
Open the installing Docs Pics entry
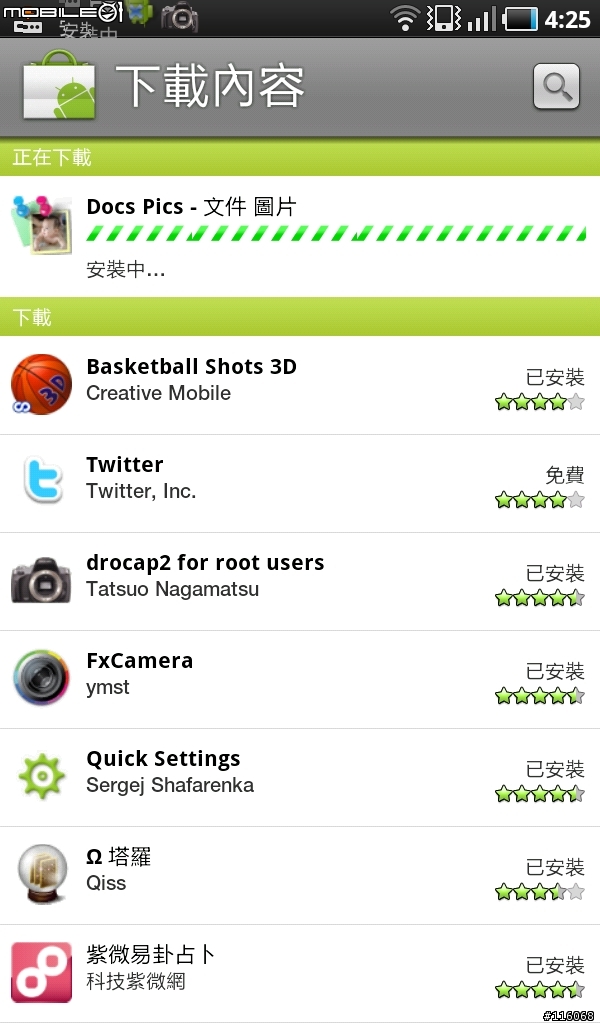(x=300, y=236)
